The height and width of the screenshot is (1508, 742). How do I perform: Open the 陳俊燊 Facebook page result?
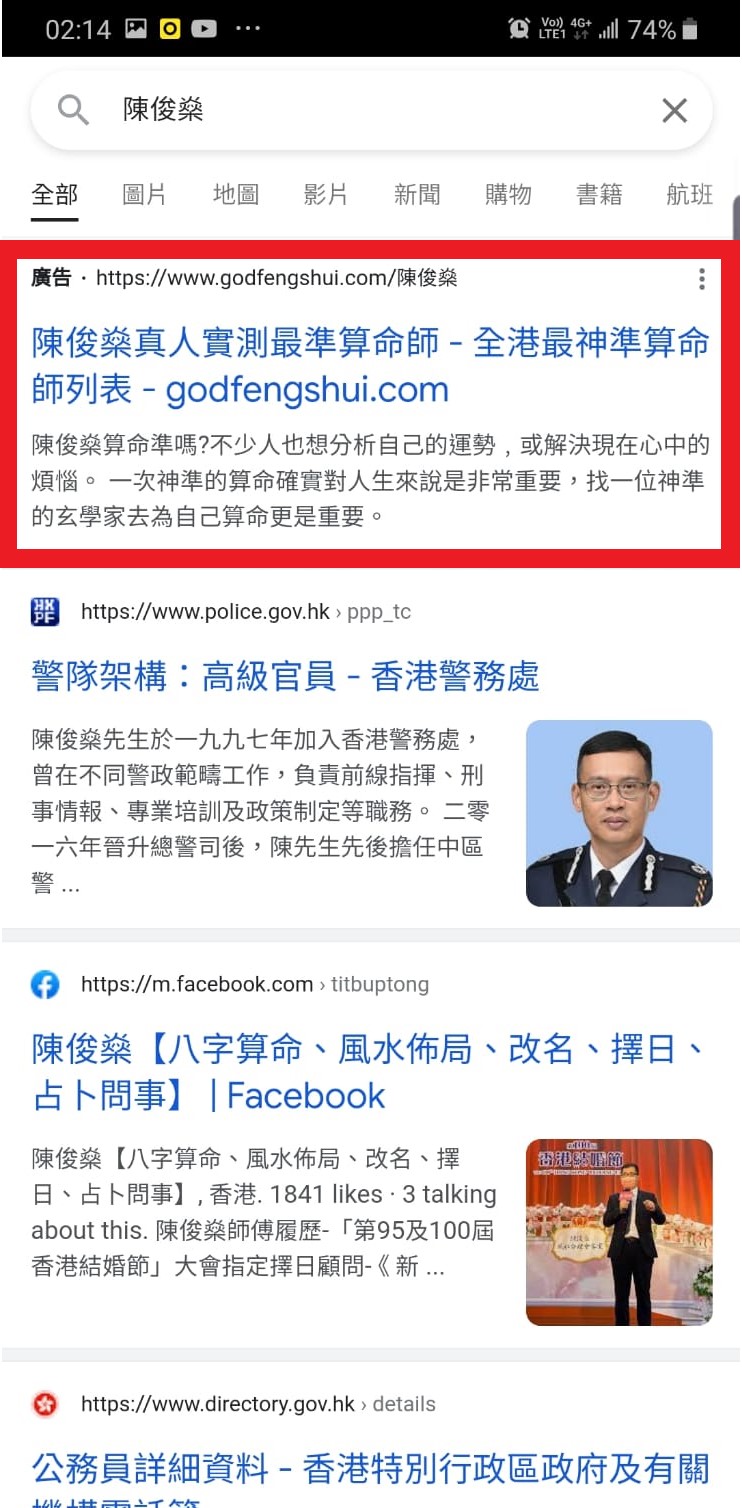(368, 1072)
